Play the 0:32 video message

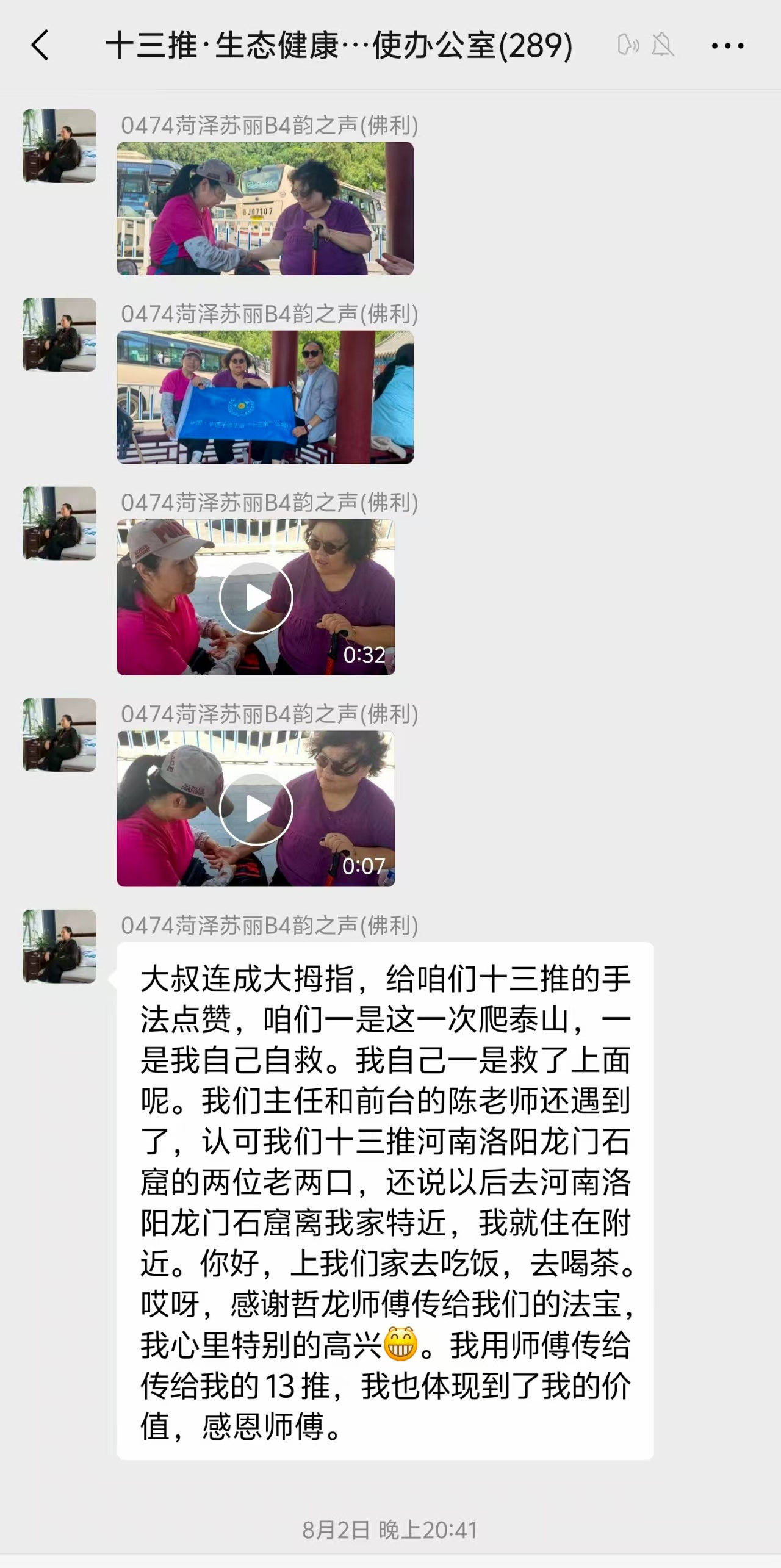(x=256, y=597)
